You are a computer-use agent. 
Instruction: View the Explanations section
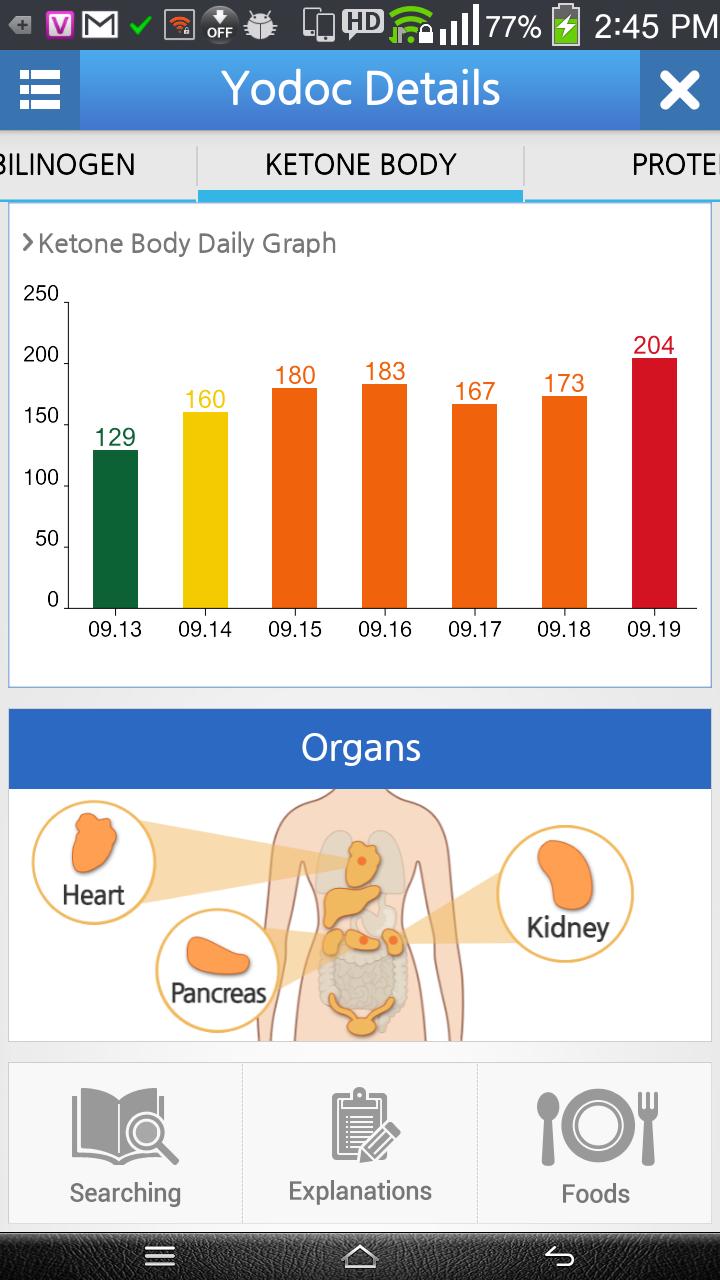360,1143
